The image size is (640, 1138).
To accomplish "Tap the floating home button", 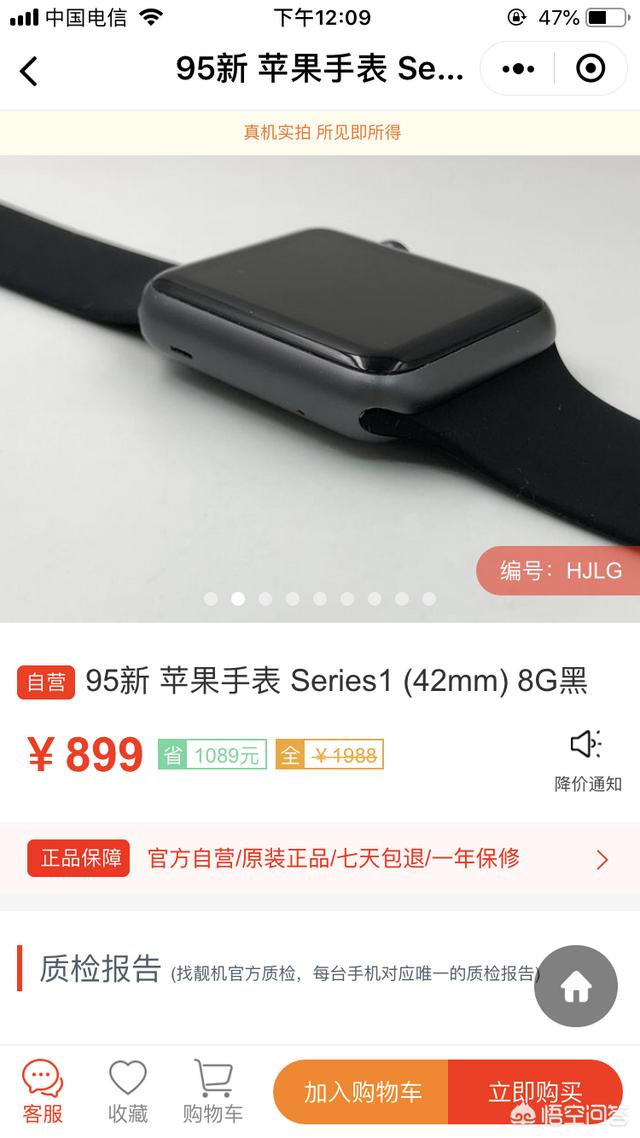I will 575,987.
